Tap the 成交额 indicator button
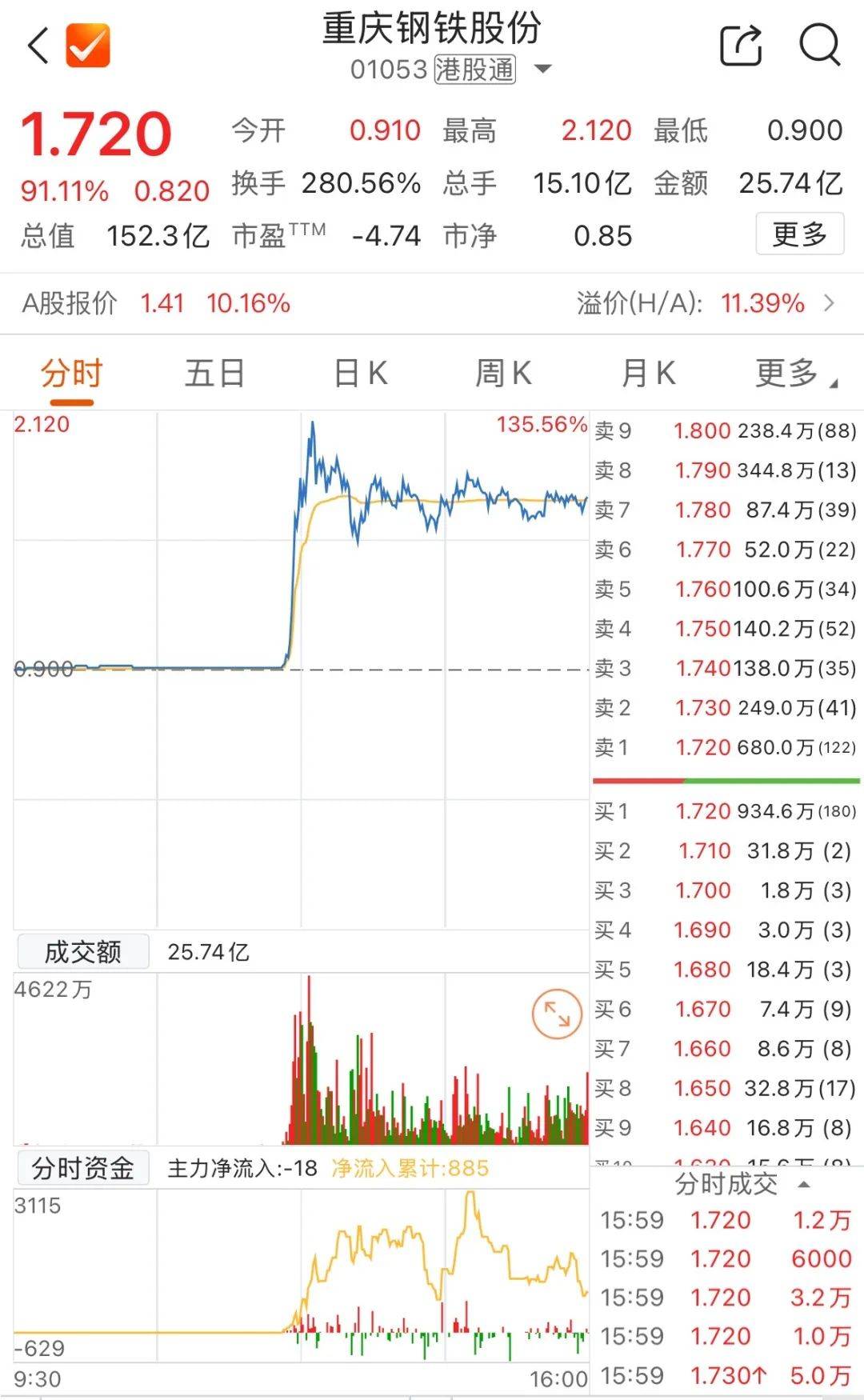The height and width of the screenshot is (1400, 864). pos(83,952)
